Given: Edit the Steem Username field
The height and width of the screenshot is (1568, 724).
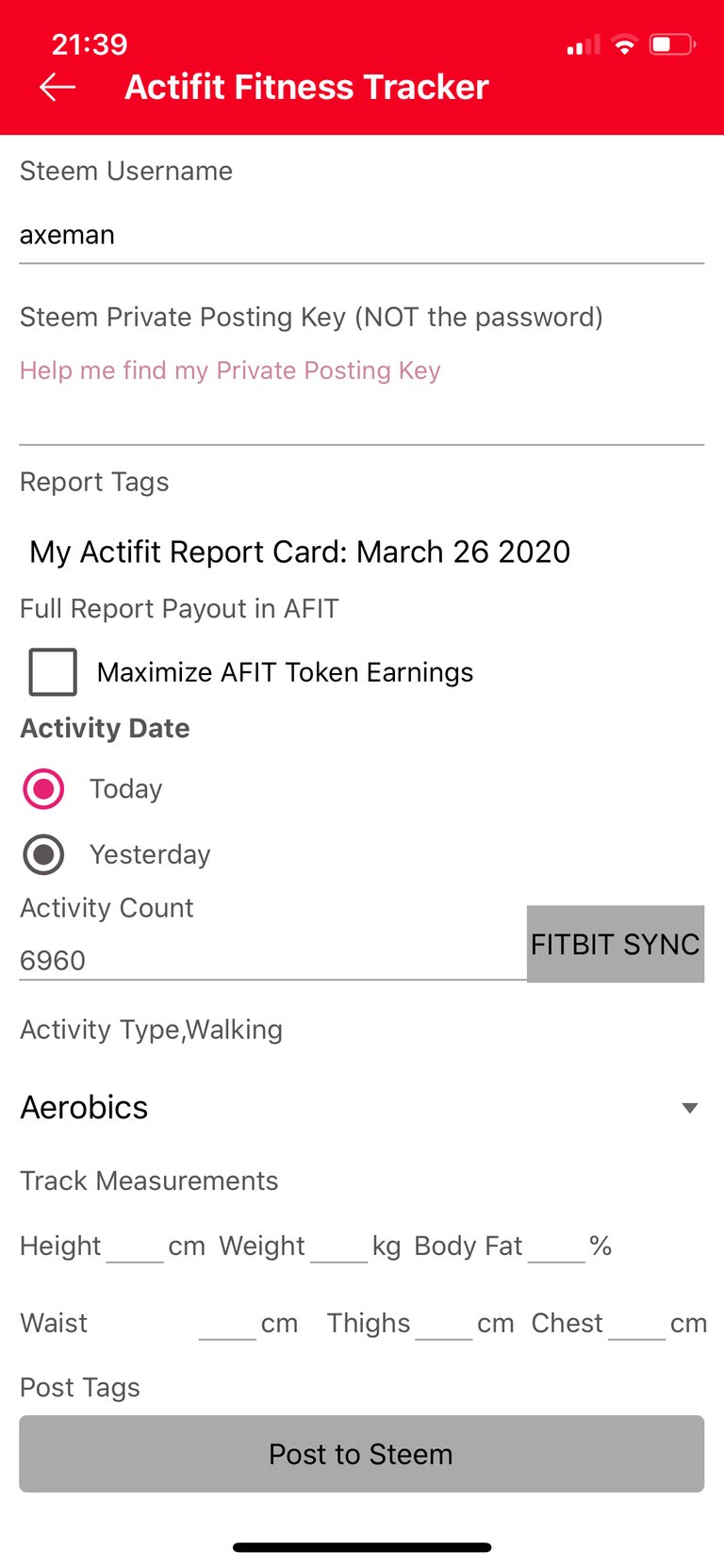Looking at the screenshot, I should click(361, 235).
